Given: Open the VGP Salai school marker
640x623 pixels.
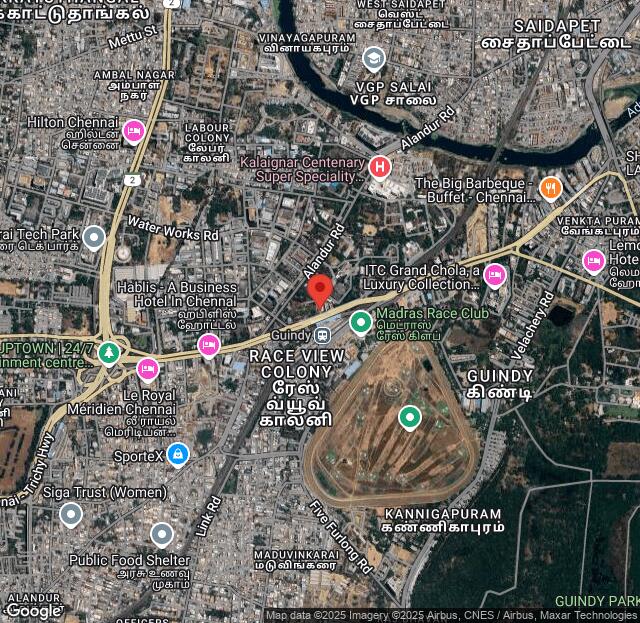Looking at the screenshot, I should [373, 58].
